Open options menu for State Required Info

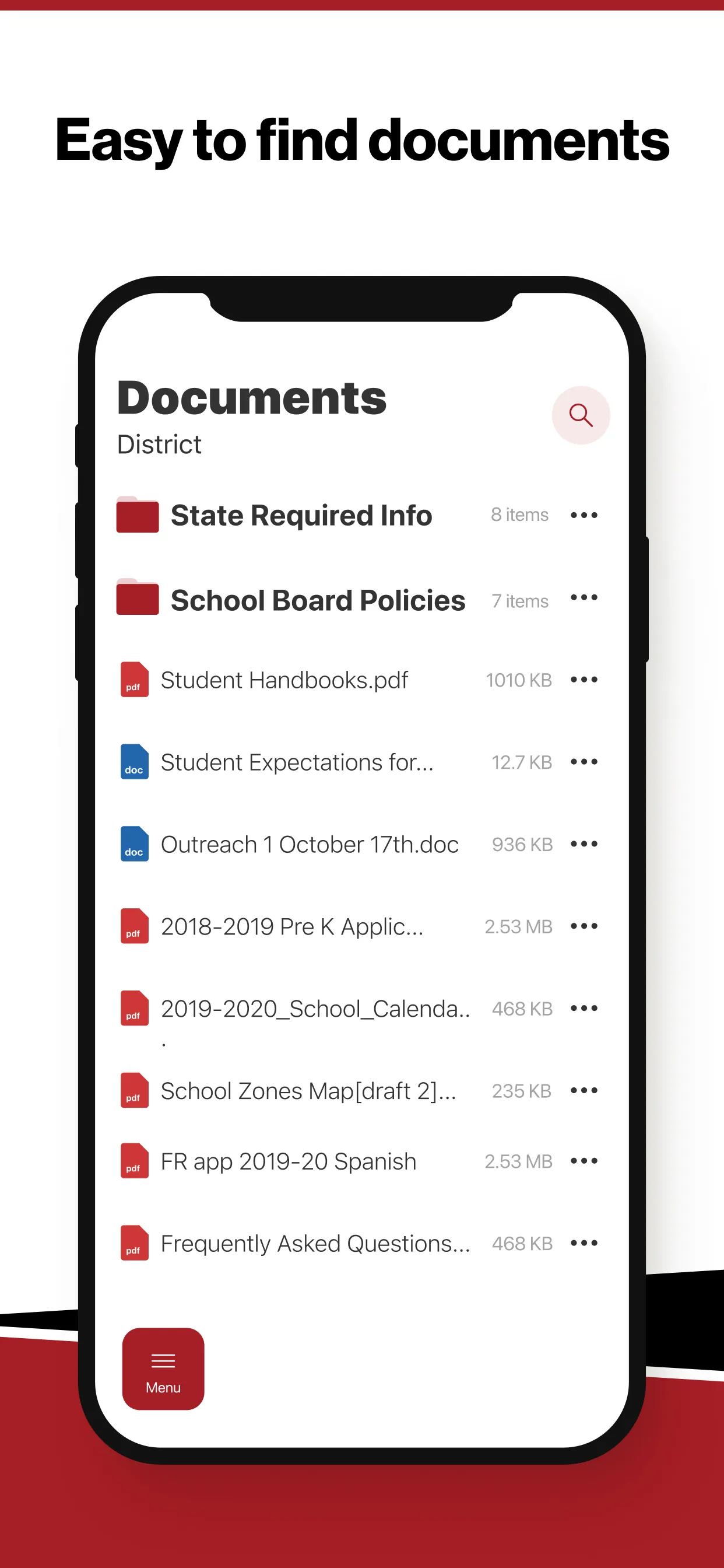[583, 515]
